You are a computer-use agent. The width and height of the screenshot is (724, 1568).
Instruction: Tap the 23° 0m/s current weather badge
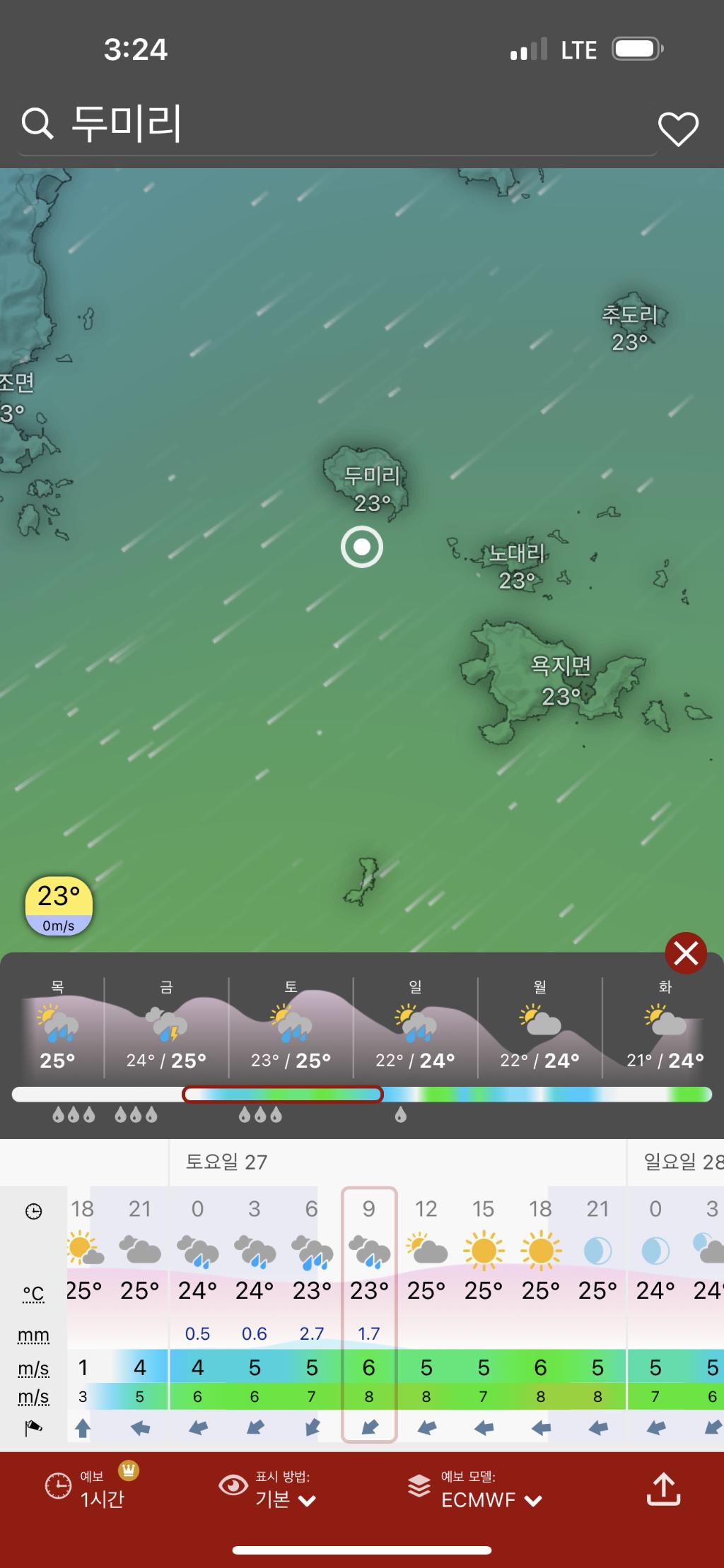59,906
